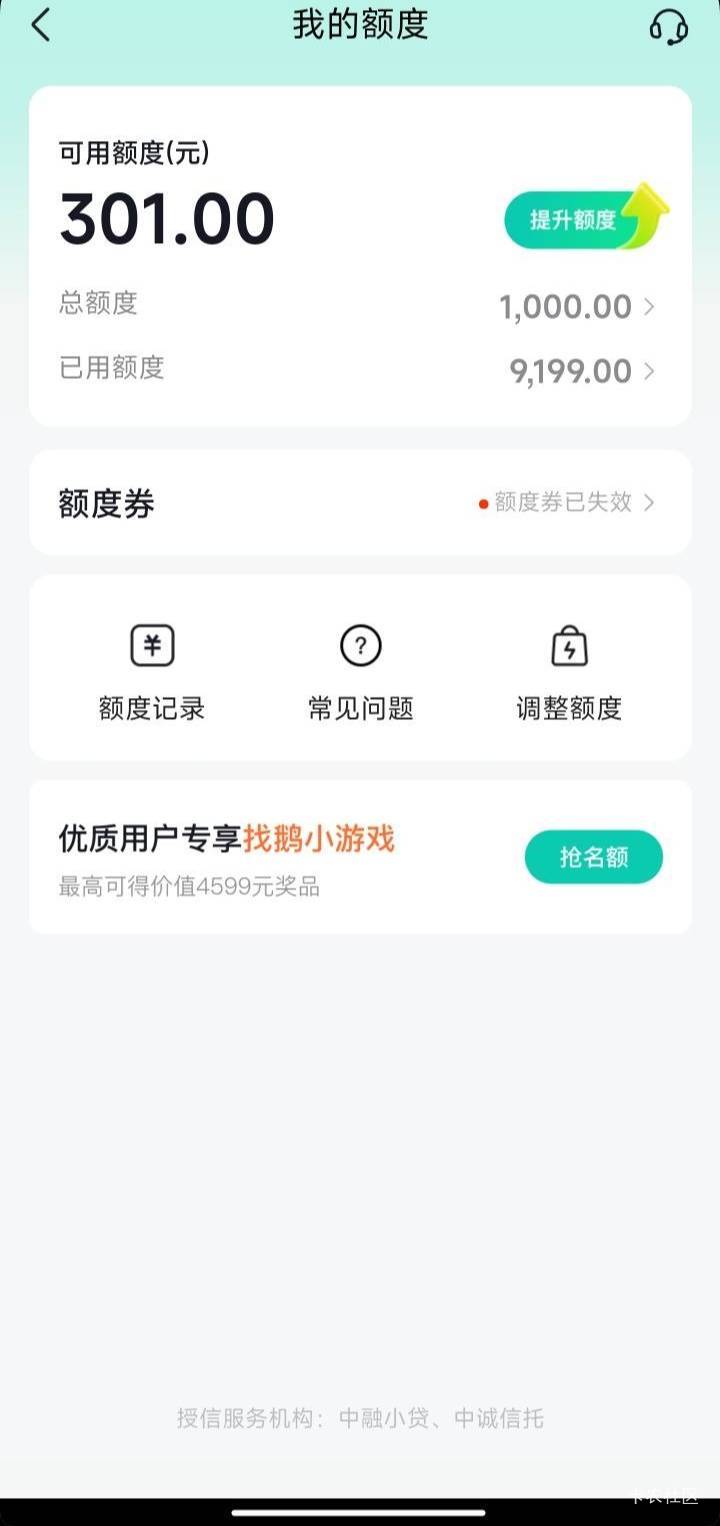Tap the 提升额度 button

[x=585, y=218]
